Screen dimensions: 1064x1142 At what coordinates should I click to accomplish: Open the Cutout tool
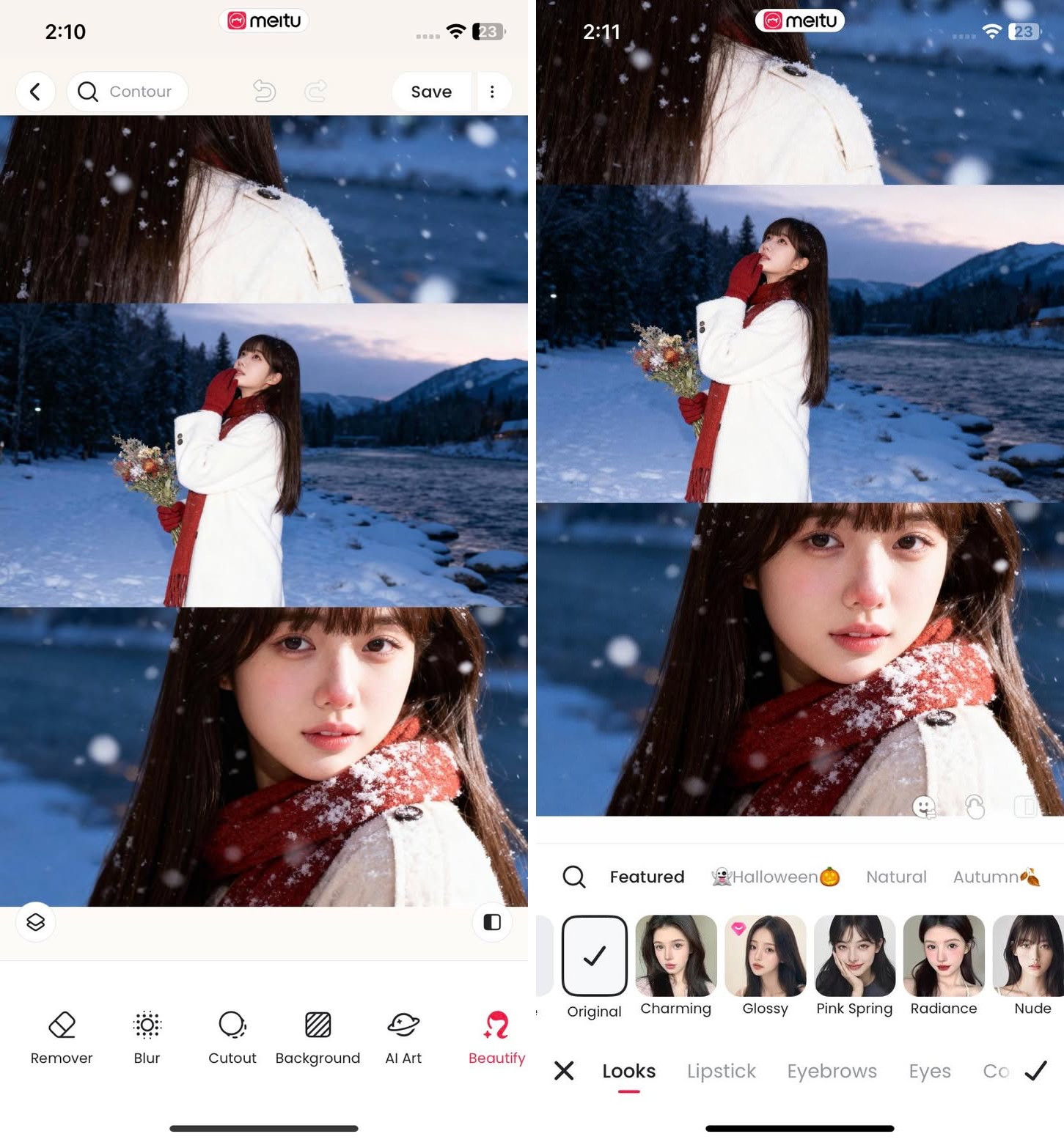(232, 1036)
